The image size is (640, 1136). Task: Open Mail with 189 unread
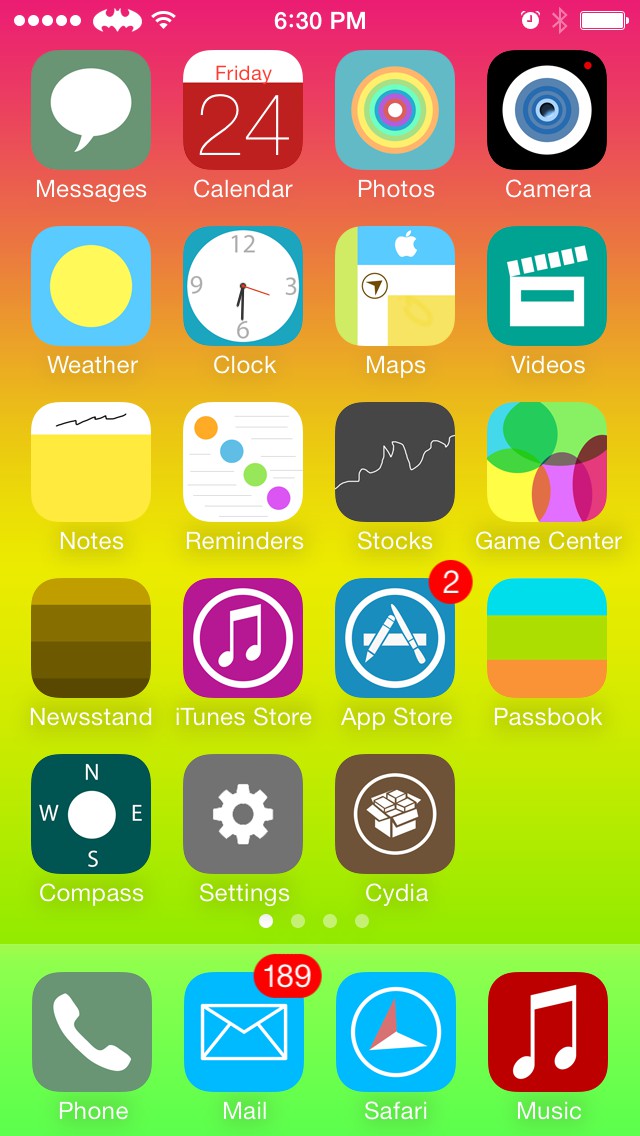tap(243, 1032)
